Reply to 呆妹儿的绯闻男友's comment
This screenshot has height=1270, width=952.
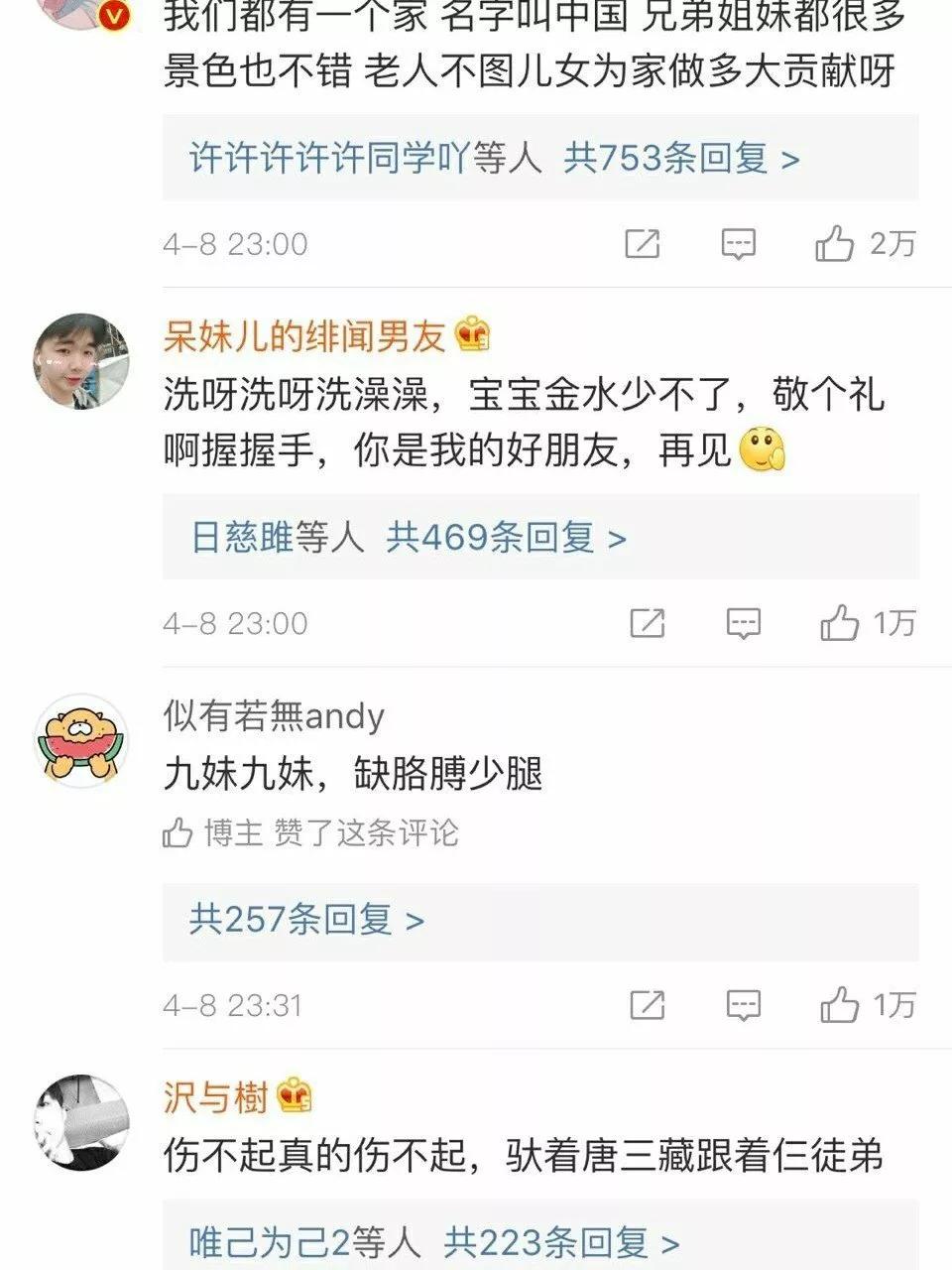click(743, 624)
